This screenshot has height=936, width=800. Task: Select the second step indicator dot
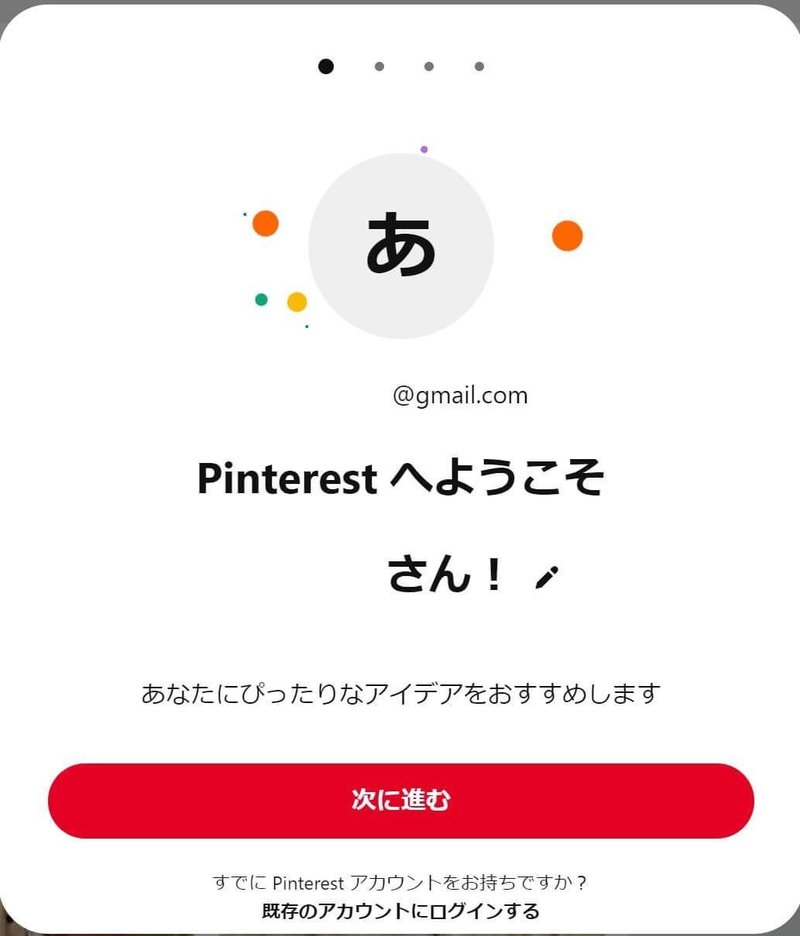378,66
